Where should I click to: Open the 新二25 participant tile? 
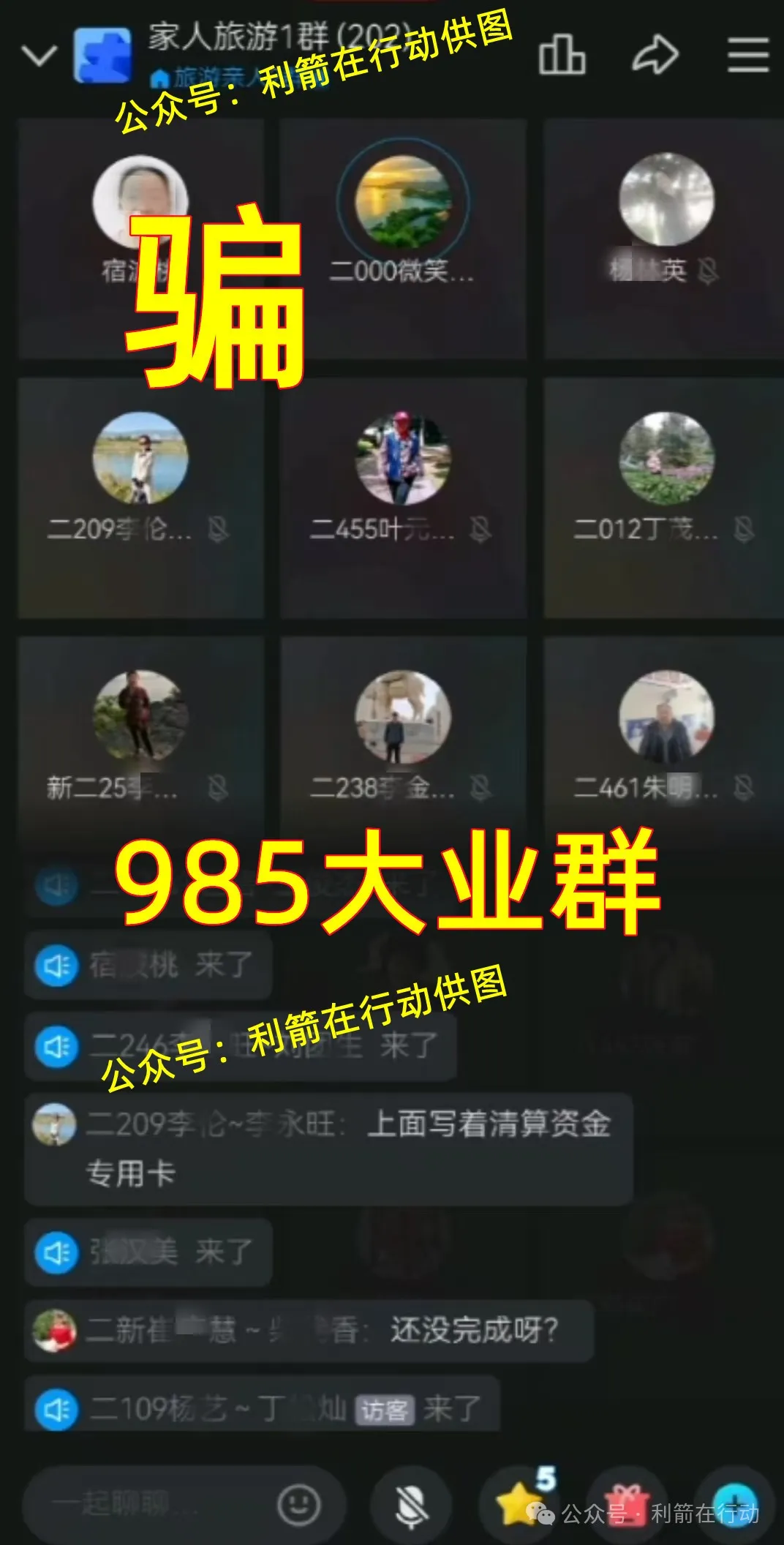click(x=140, y=739)
